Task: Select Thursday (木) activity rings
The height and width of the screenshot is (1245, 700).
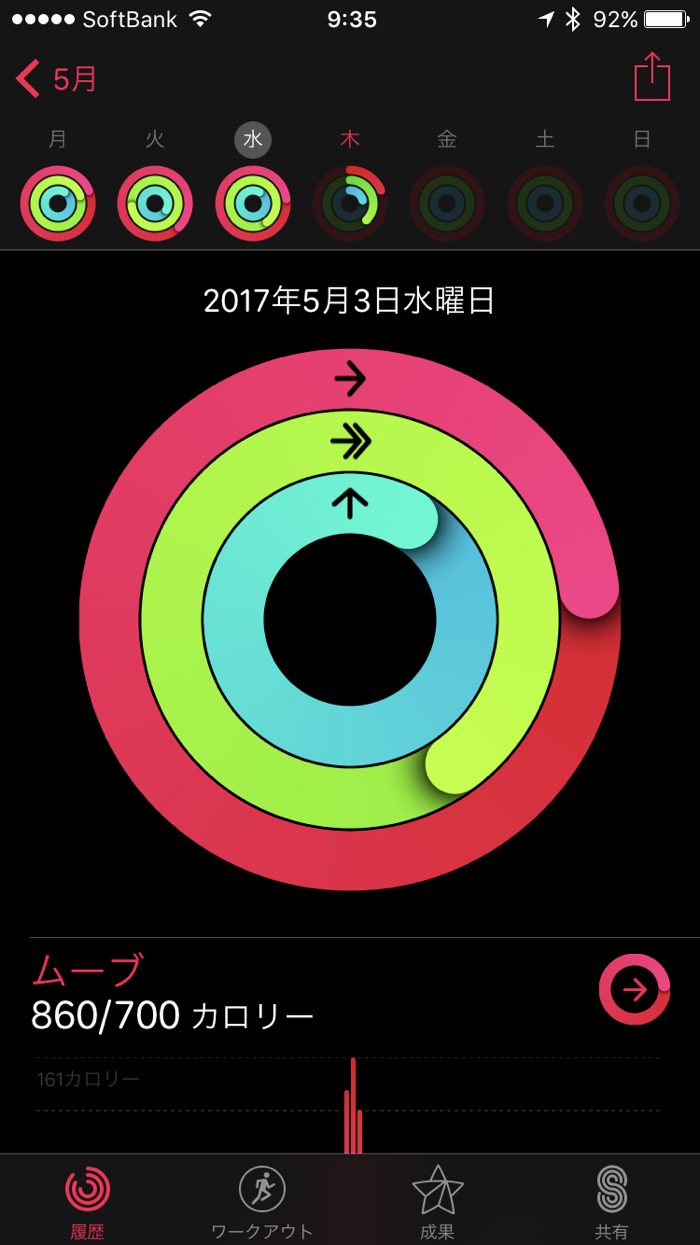Action: pyautogui.click(x=350, y=204)
